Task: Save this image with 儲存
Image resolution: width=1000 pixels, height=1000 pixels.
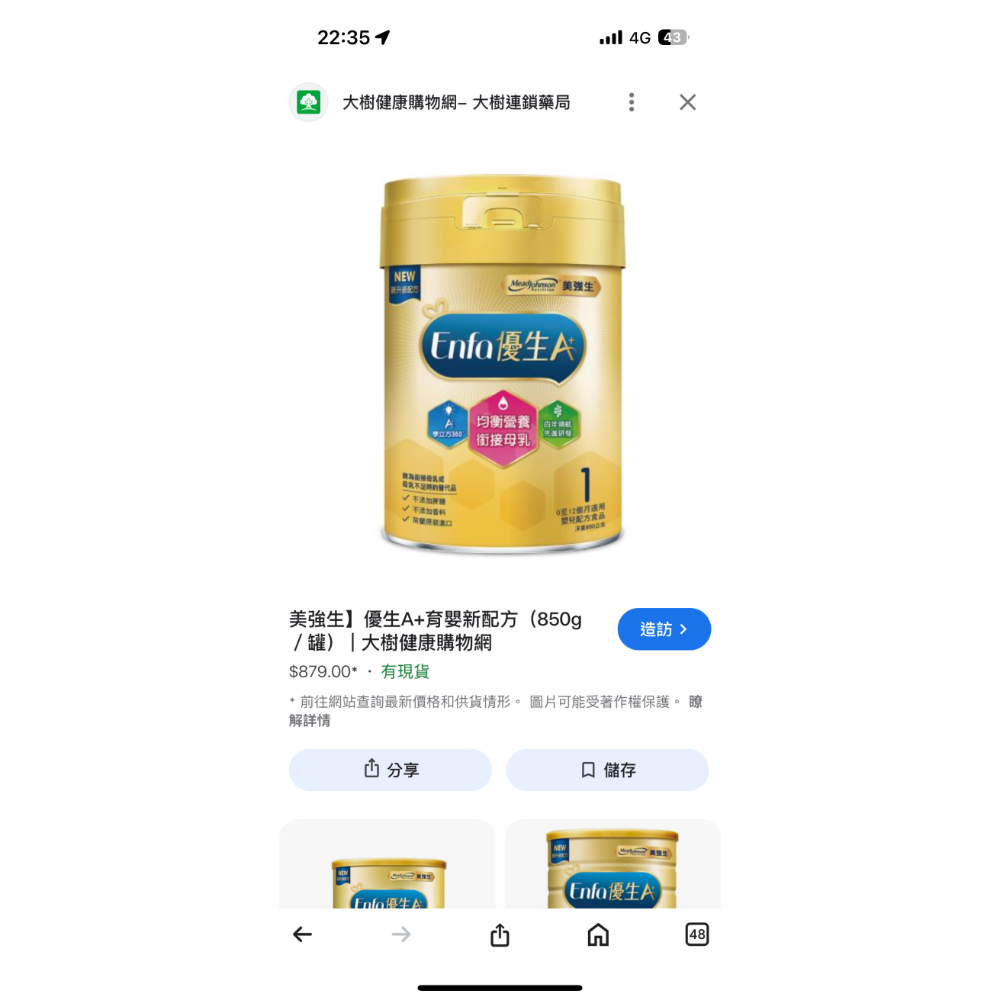Action: tap(607, 770)
